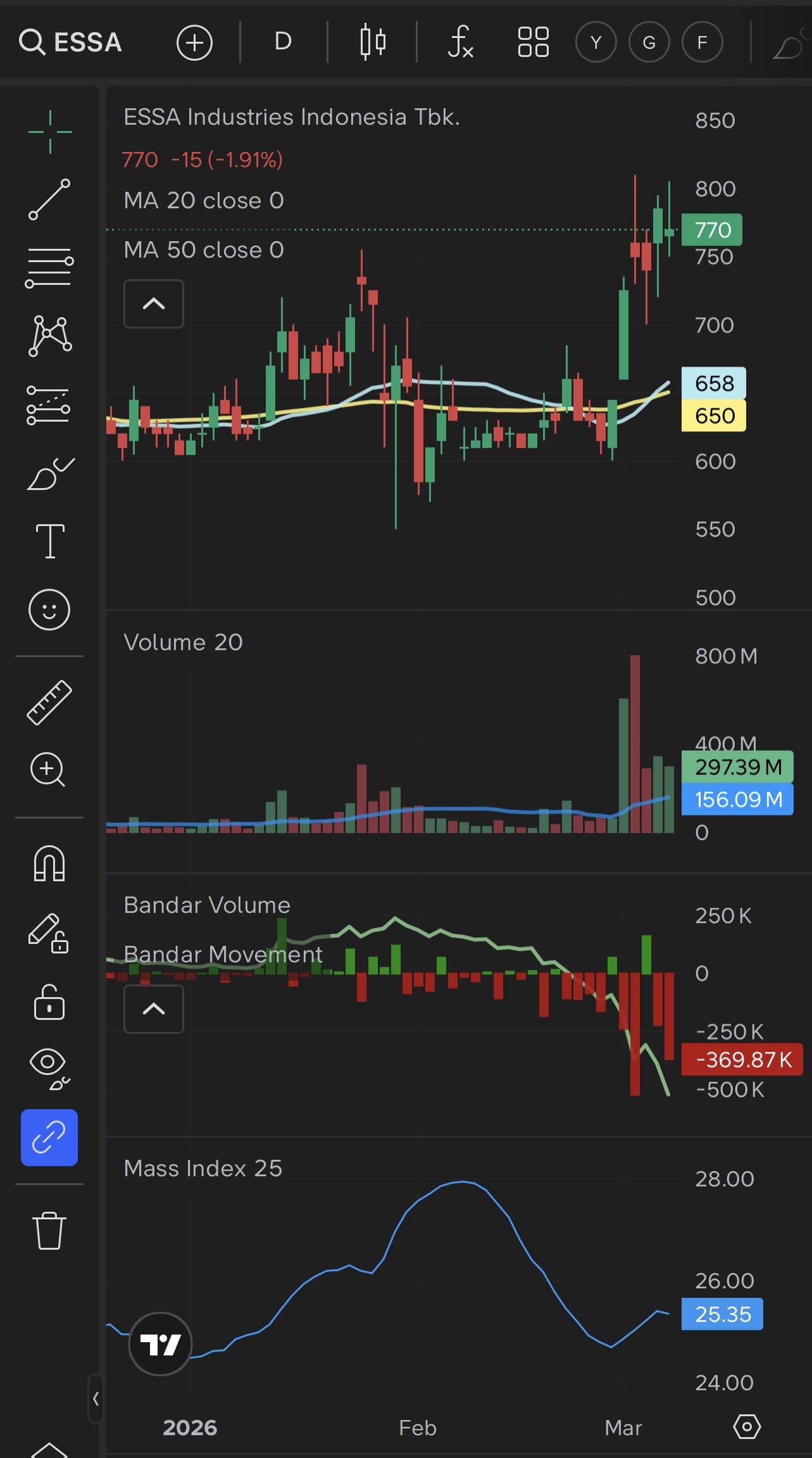Image resolution: width=812 pixels, height=1458 pixels.
Task: Pick the crosshair cursor tool
Action: coord(50,132)
